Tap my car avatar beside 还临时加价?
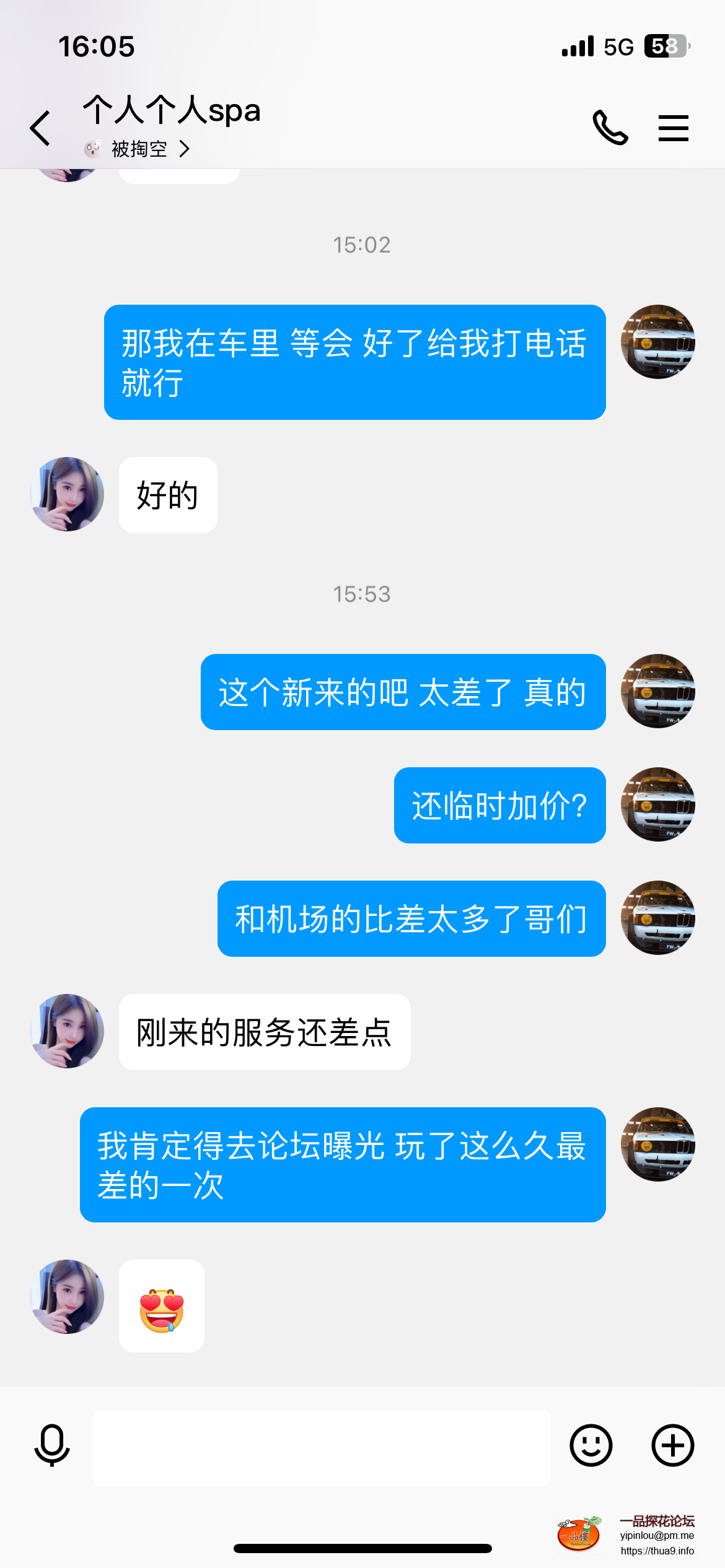Image resolution: width=725 pixels, height=1568 pixels. tap(657, 804)
